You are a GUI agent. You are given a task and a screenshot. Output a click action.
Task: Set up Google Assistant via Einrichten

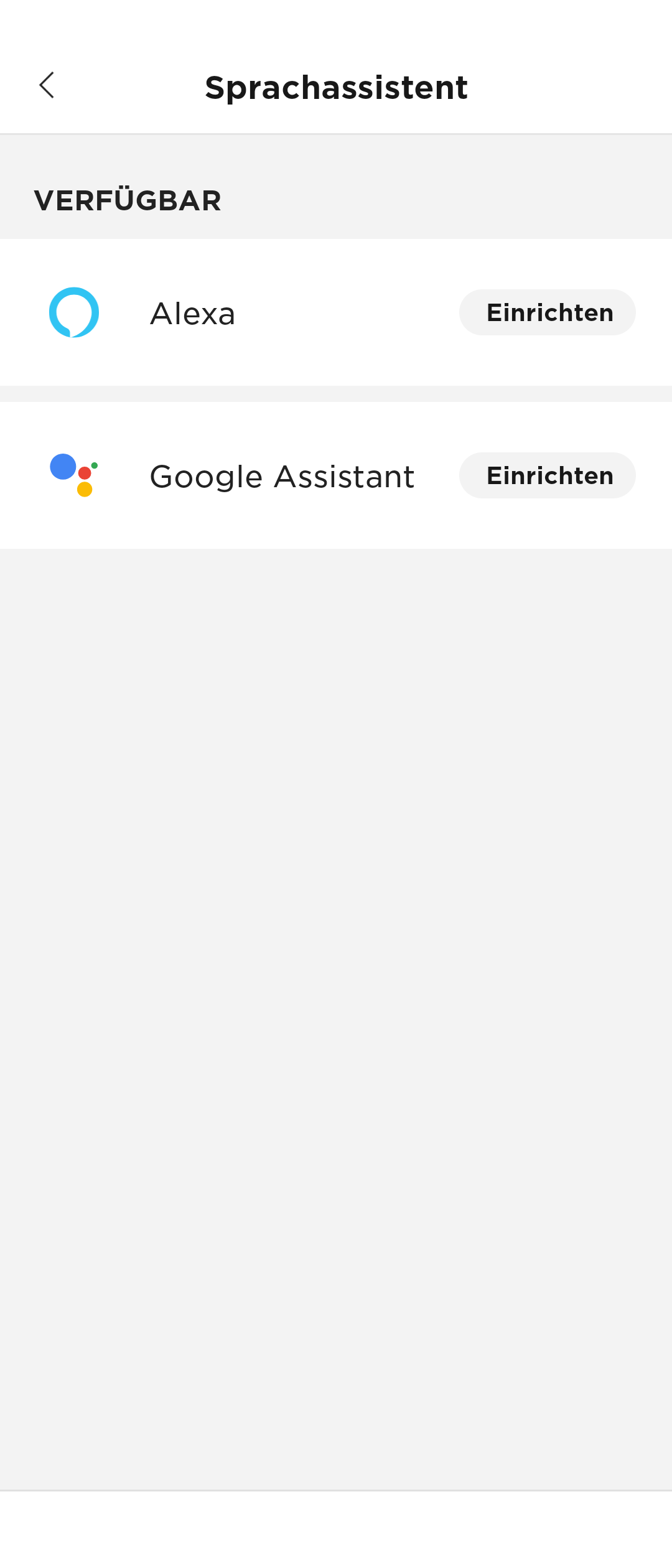547,475
